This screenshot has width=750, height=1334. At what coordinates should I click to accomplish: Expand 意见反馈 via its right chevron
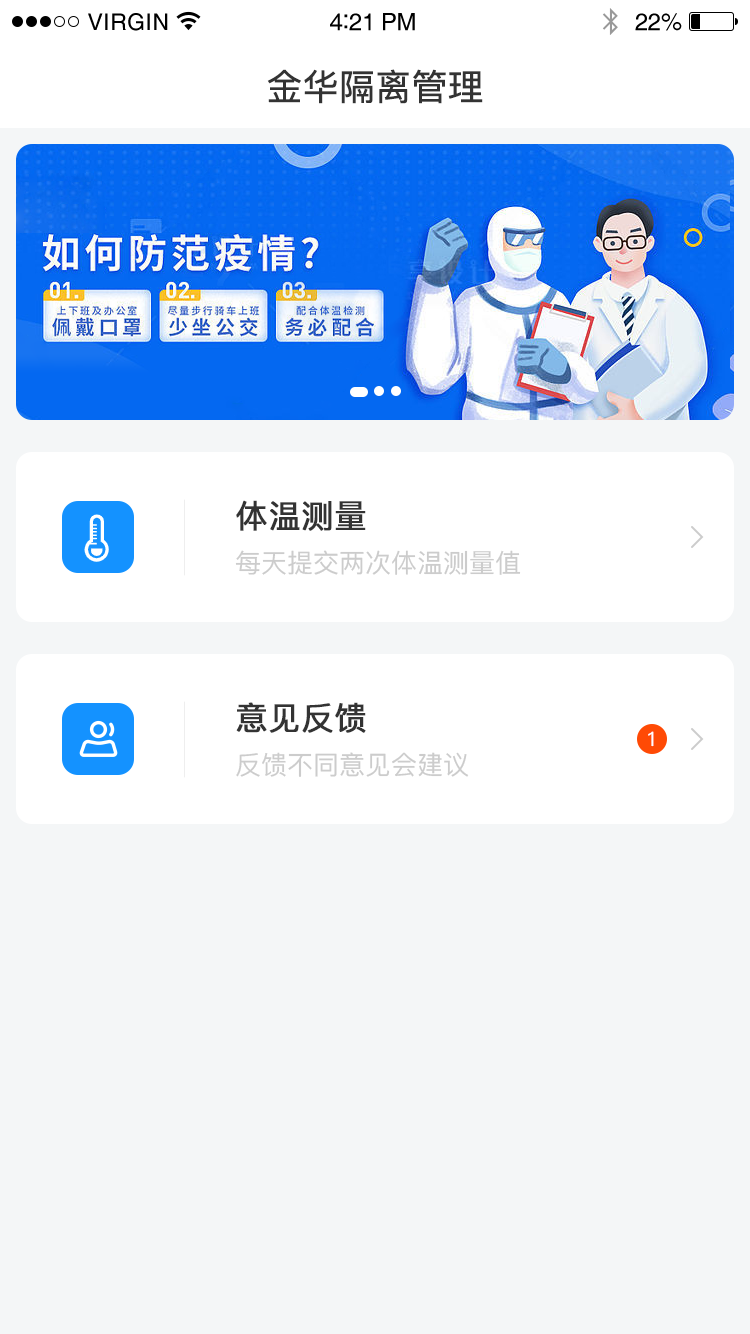(x=696, y=739)
